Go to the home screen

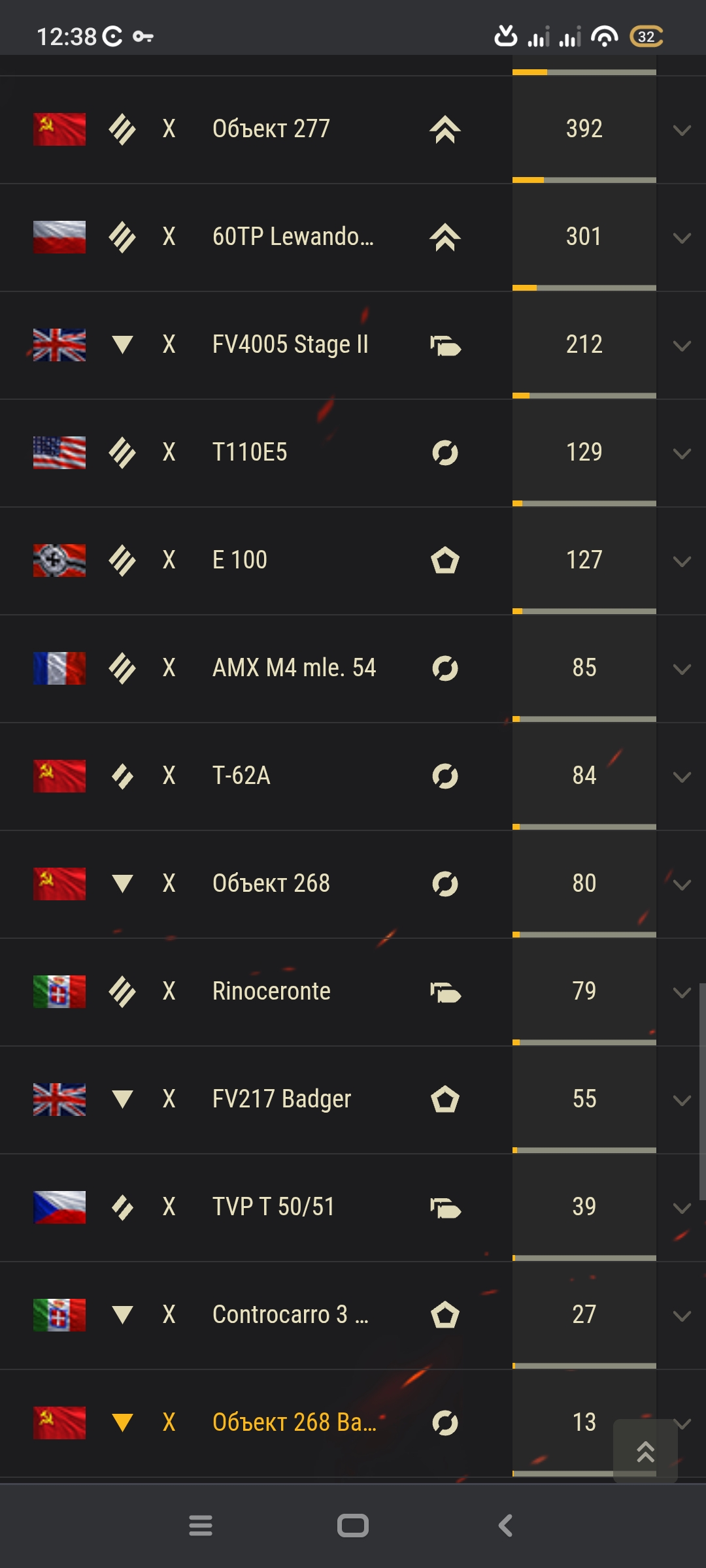coord(353,1526)
